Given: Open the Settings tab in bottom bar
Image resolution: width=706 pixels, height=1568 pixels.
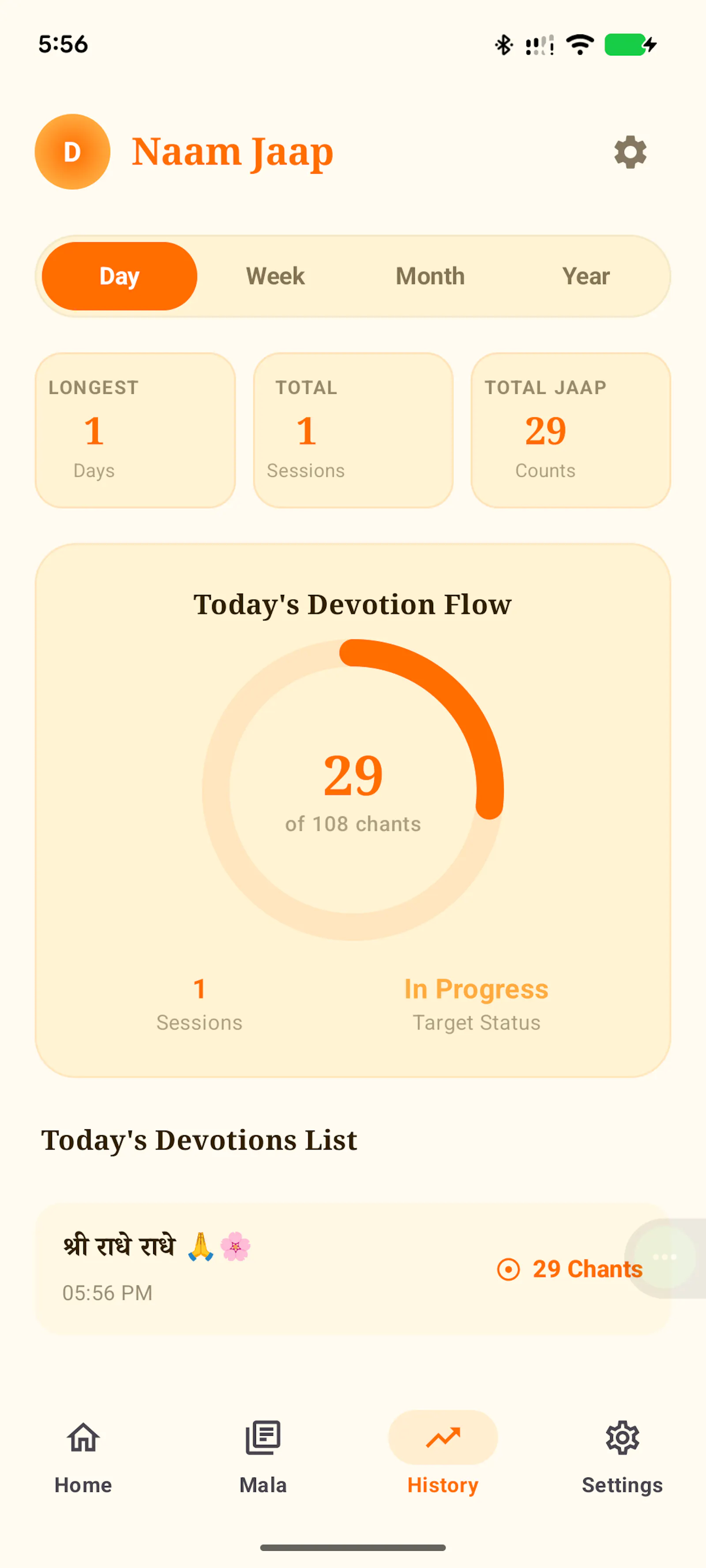Looking at the screenshot, I should 622,1457.
